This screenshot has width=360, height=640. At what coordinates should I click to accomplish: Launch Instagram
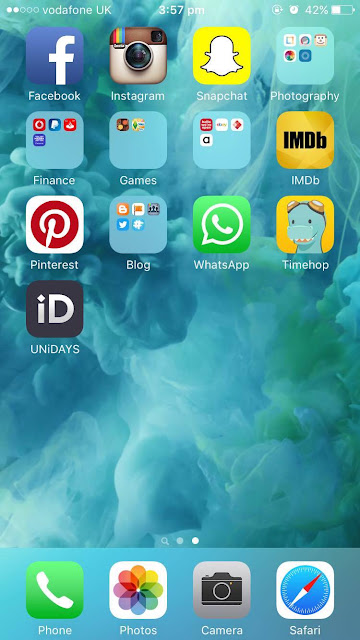coord(138,56)
